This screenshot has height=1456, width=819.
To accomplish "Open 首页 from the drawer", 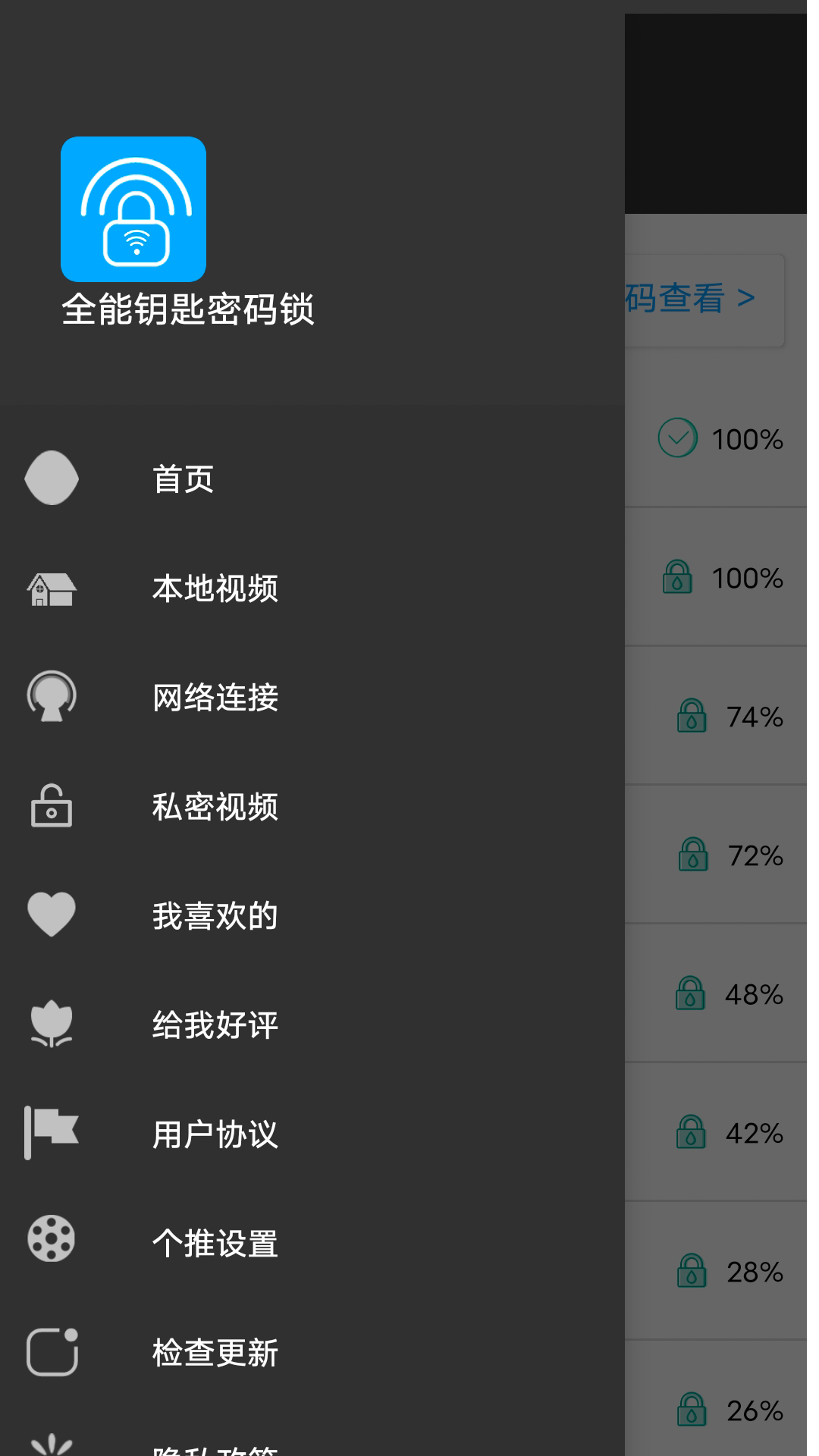I will tap(183, 479).
